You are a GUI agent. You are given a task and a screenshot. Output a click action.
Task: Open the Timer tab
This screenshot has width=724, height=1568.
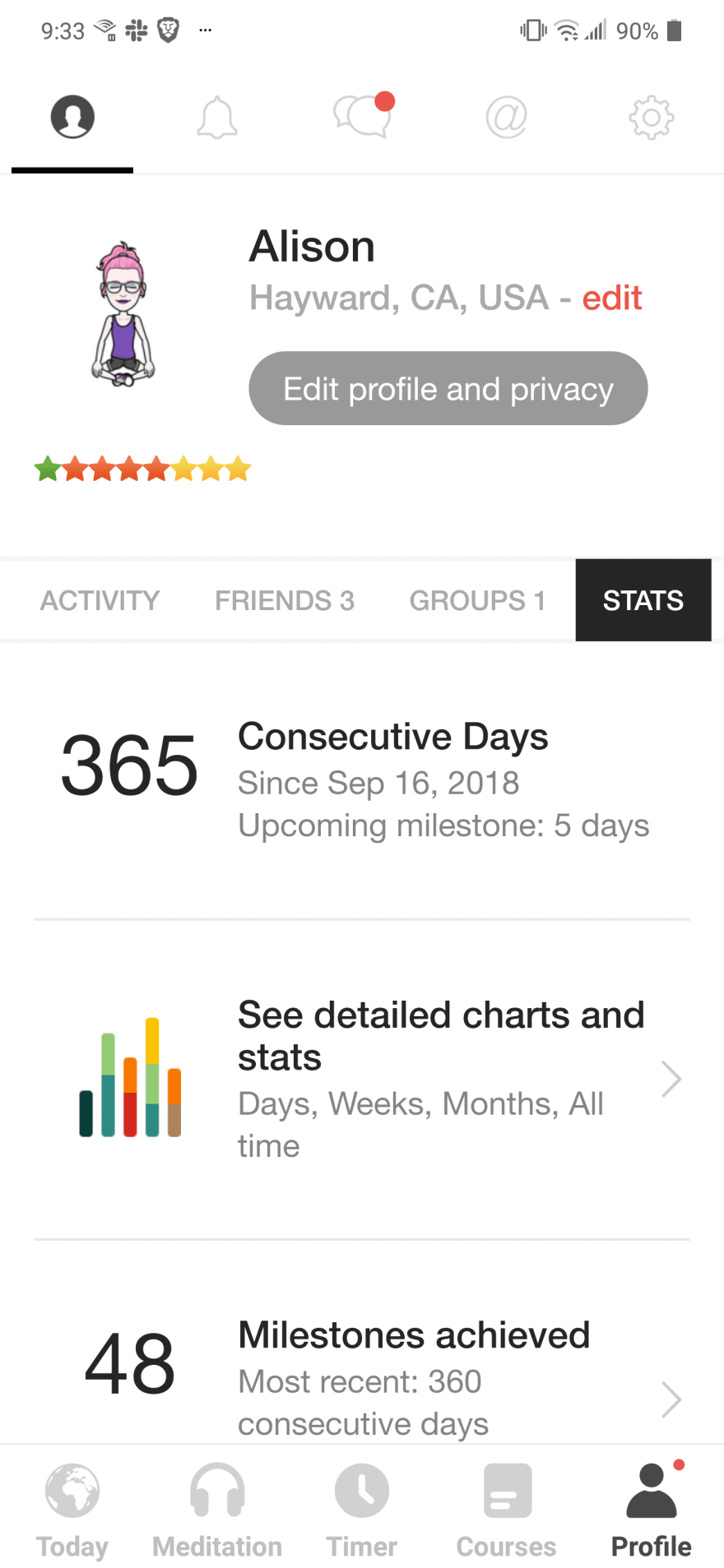[x=362, y=1511]
